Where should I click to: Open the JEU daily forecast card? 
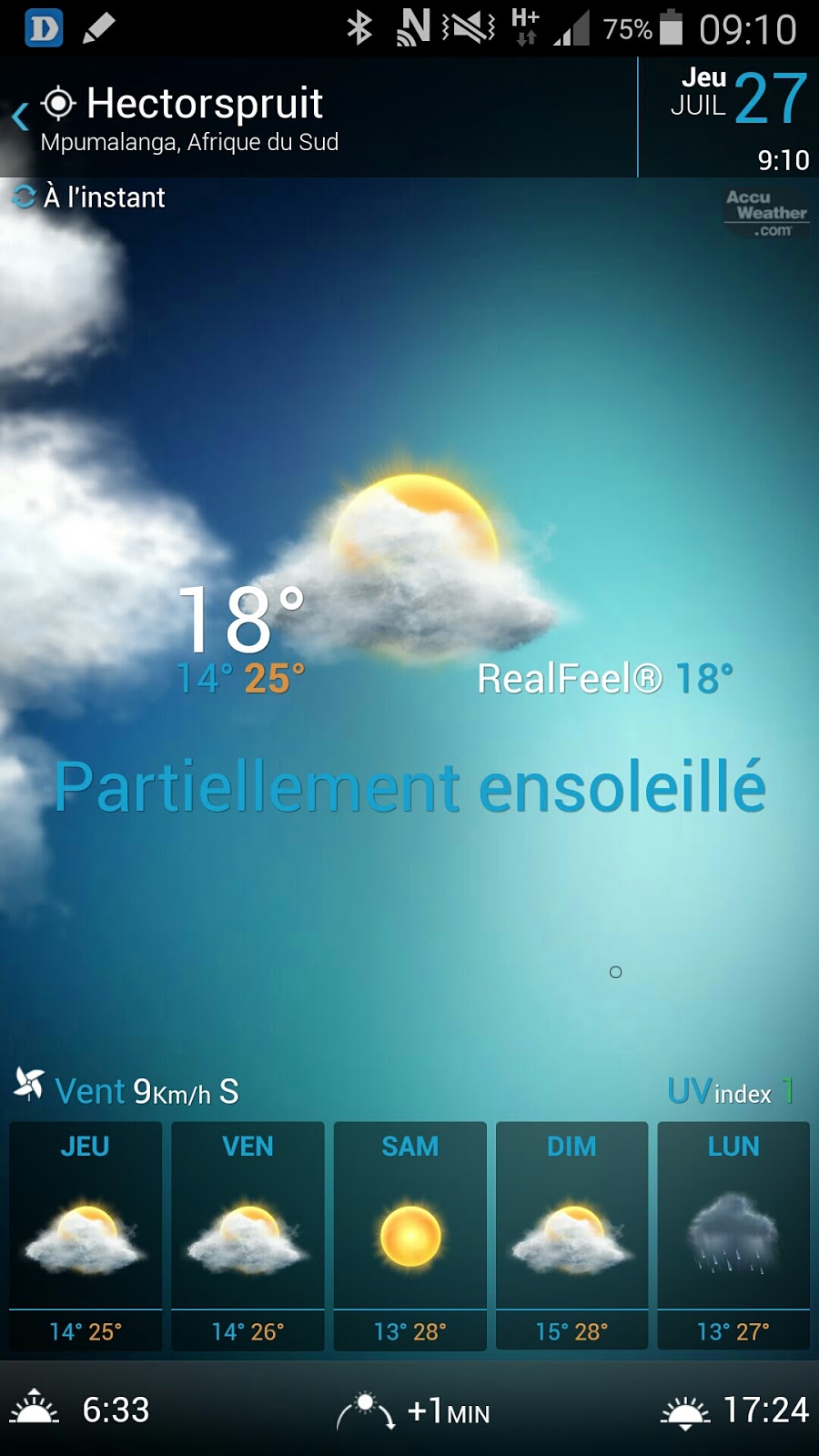pos(86,1235)
